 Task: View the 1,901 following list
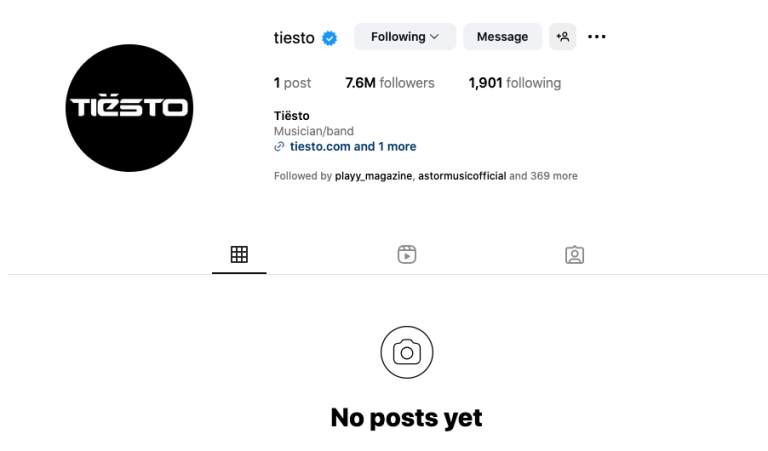(514, 83)
